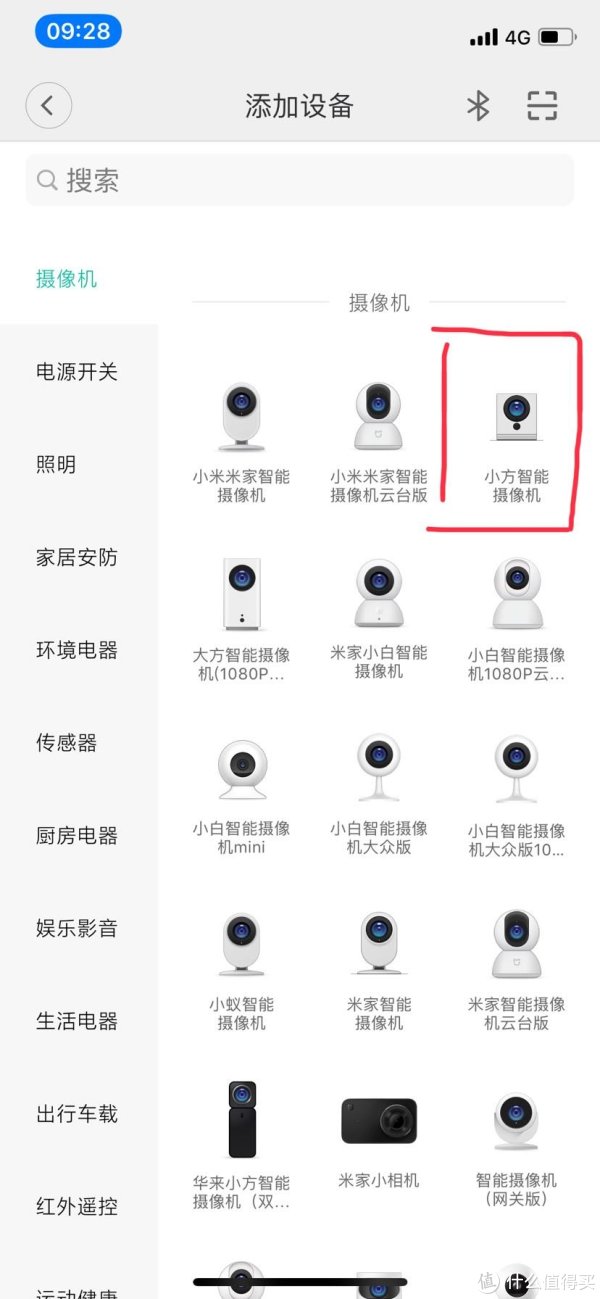Image resolution: width=600 pixels, height=1299 pixels.
Task: Go back from 添加设备 page
Action: 48,105
